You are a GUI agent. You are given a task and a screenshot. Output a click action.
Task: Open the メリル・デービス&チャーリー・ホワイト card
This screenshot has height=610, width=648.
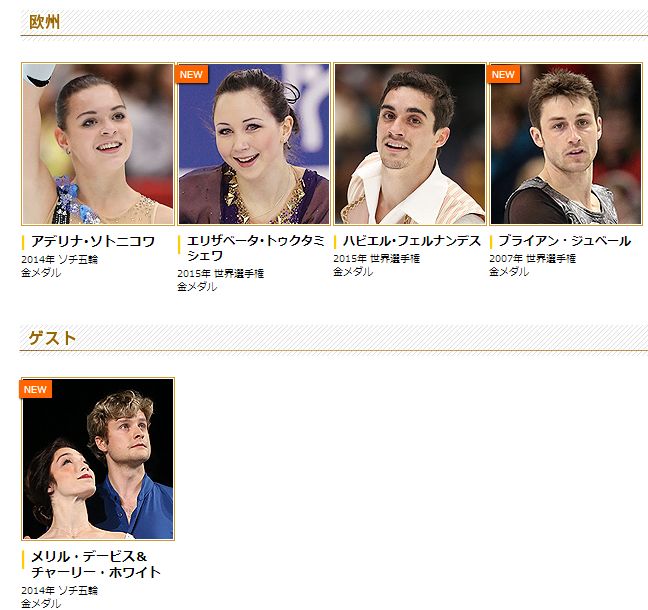[x=97, y=459]
